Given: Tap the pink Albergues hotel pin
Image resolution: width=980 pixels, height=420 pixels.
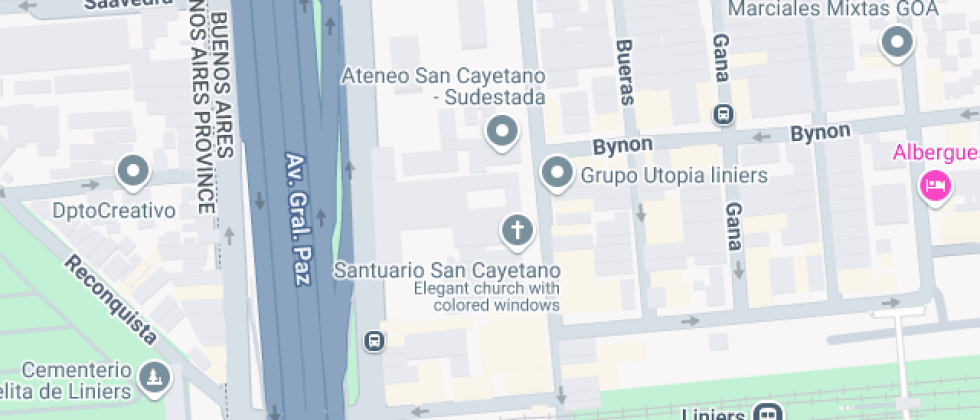Looking at the screenshot, I should pos(935,186).
